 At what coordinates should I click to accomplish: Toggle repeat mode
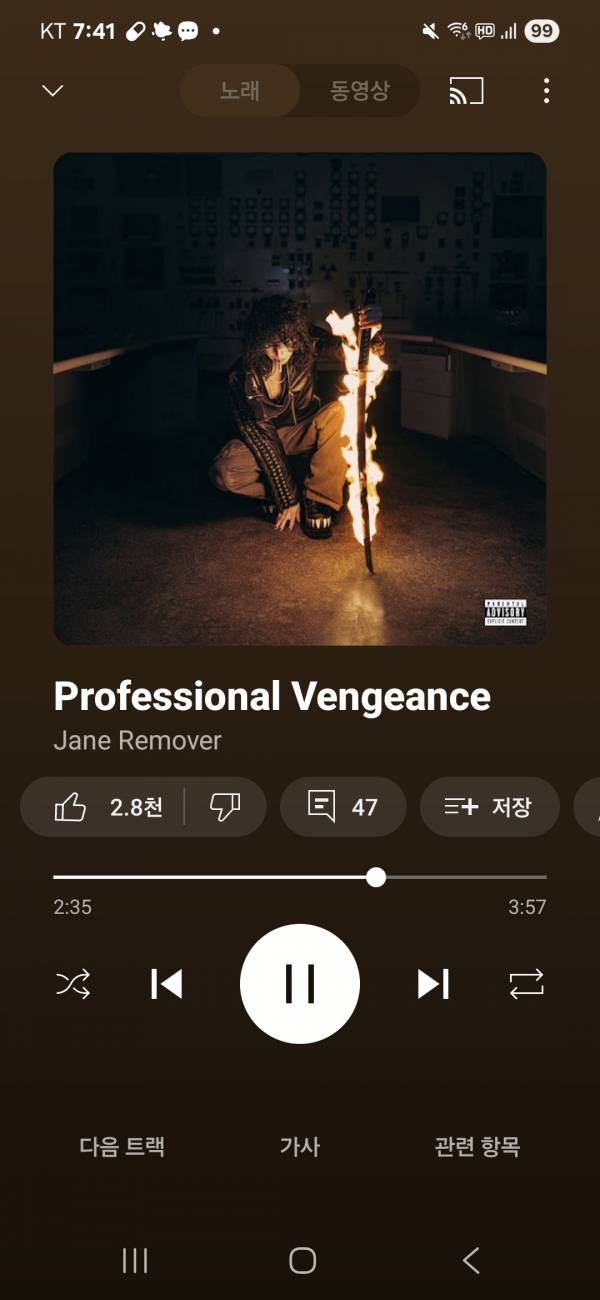[x=526, y=984]
